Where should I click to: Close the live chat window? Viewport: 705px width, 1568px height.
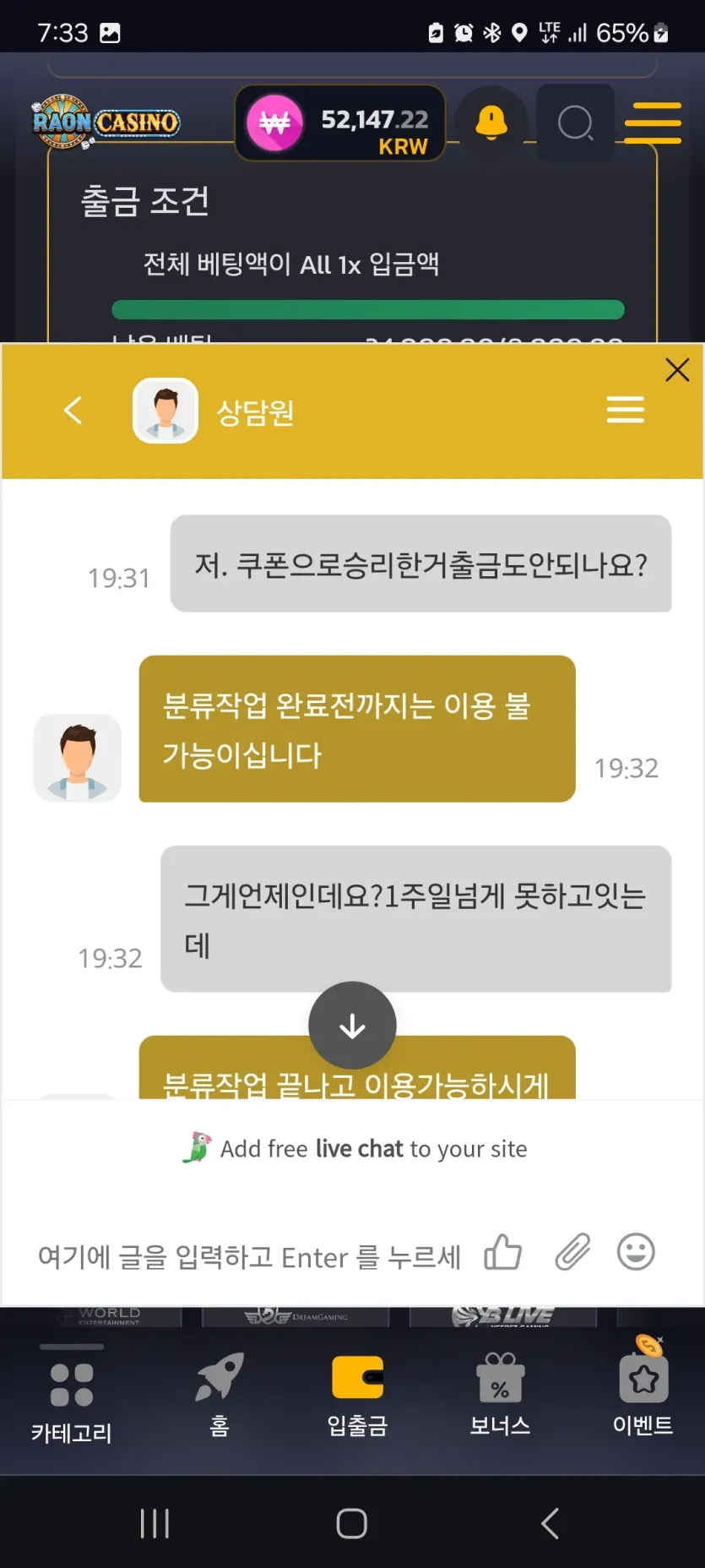click(x=677, y=370)
